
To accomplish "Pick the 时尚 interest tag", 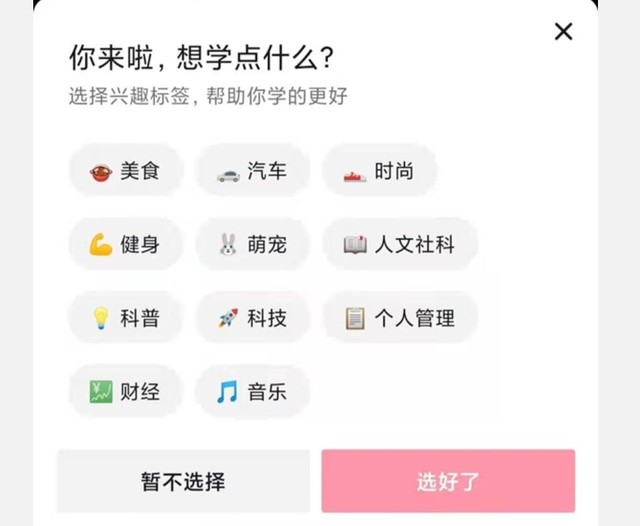I will coord(379,171).
